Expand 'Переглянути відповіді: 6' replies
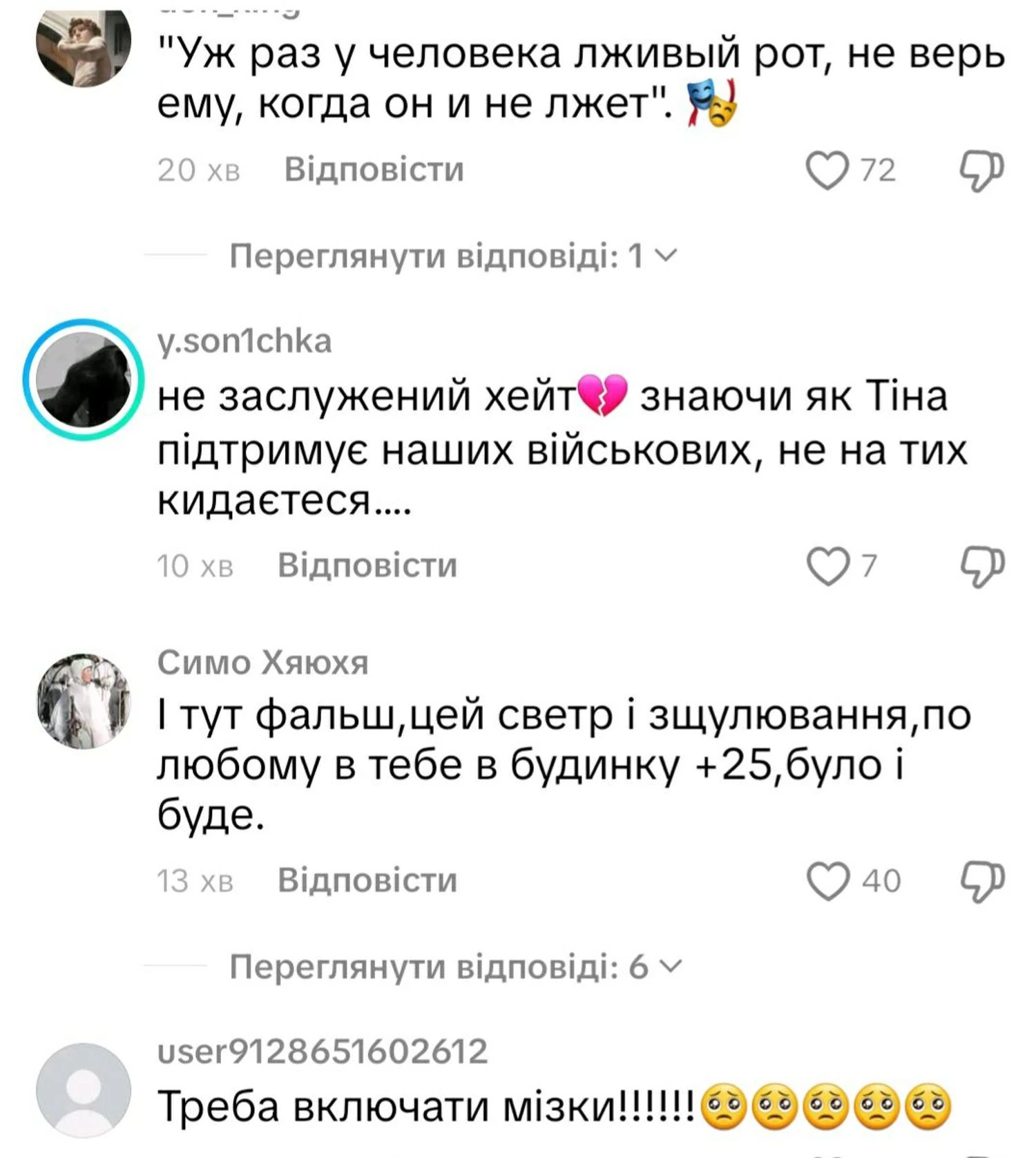Viewport: 1036px width, 1158px height. 454,967
